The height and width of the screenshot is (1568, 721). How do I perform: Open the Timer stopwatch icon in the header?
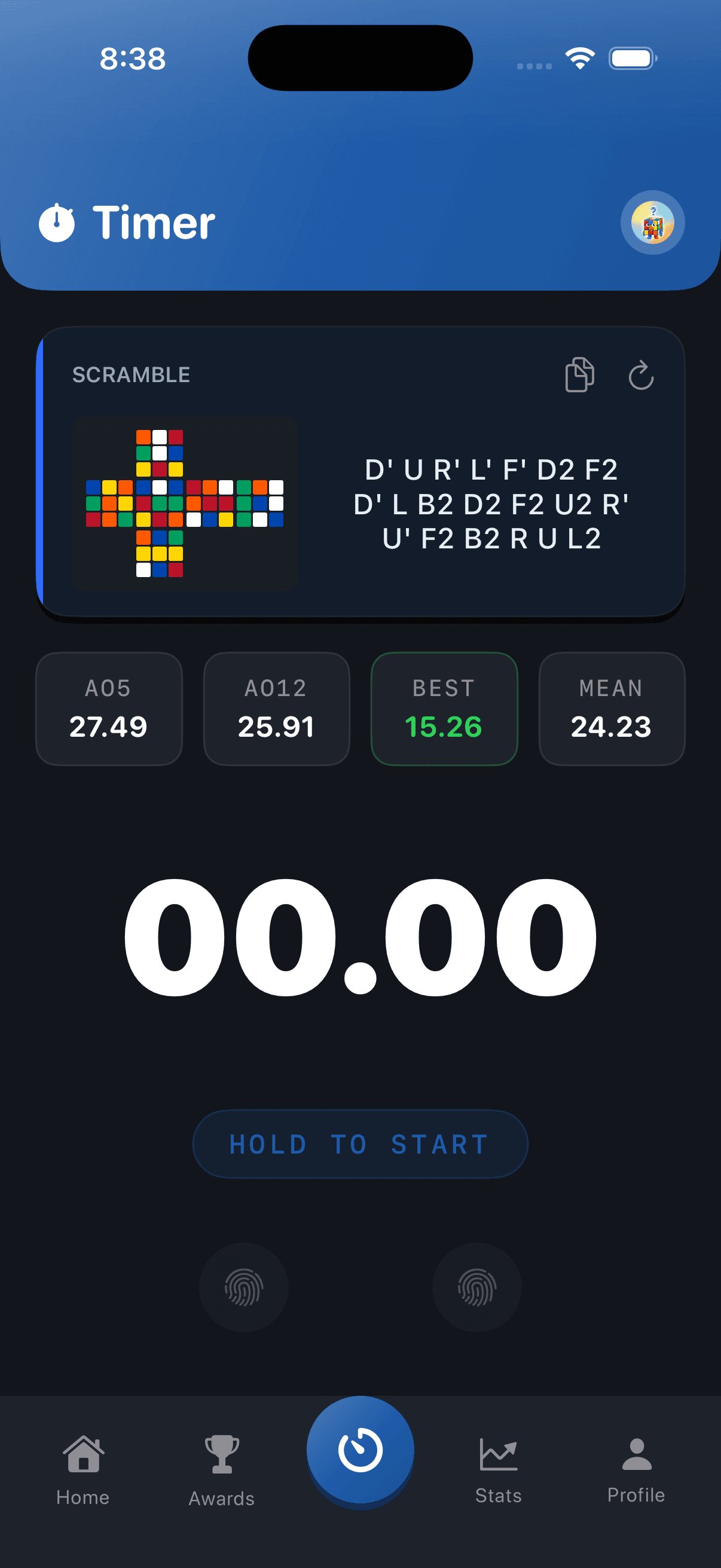click(x=57, y=223)
